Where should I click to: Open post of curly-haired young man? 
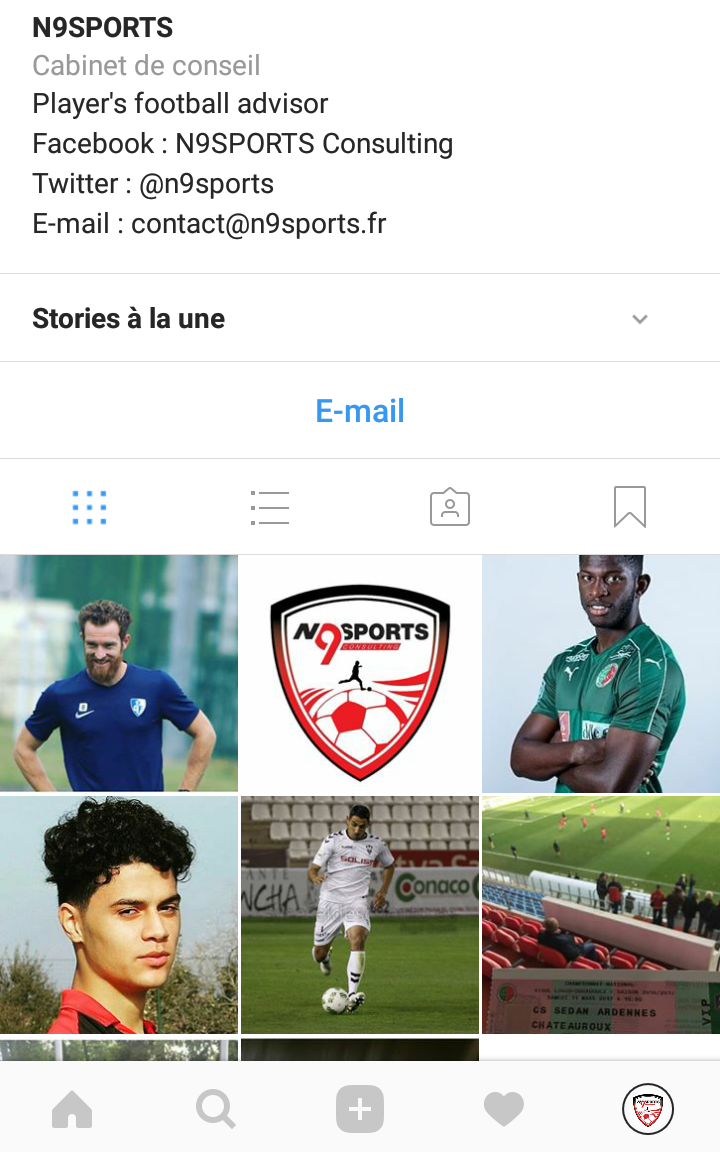pos(118,915)
